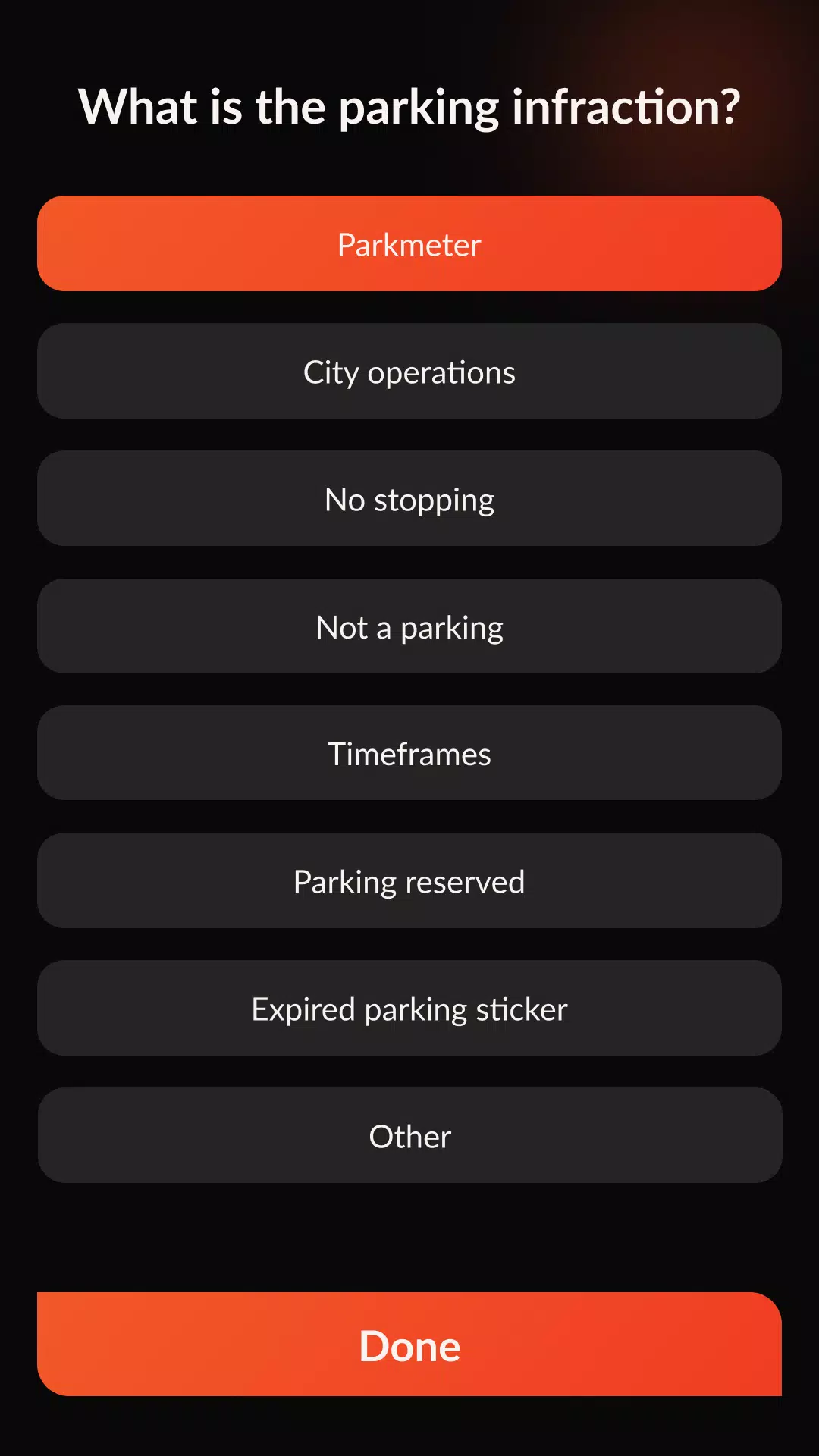Choose City operations as the infraction
Image resolution: width=819 pixels, height=1456 pixels.
click(x=409, y=372)
